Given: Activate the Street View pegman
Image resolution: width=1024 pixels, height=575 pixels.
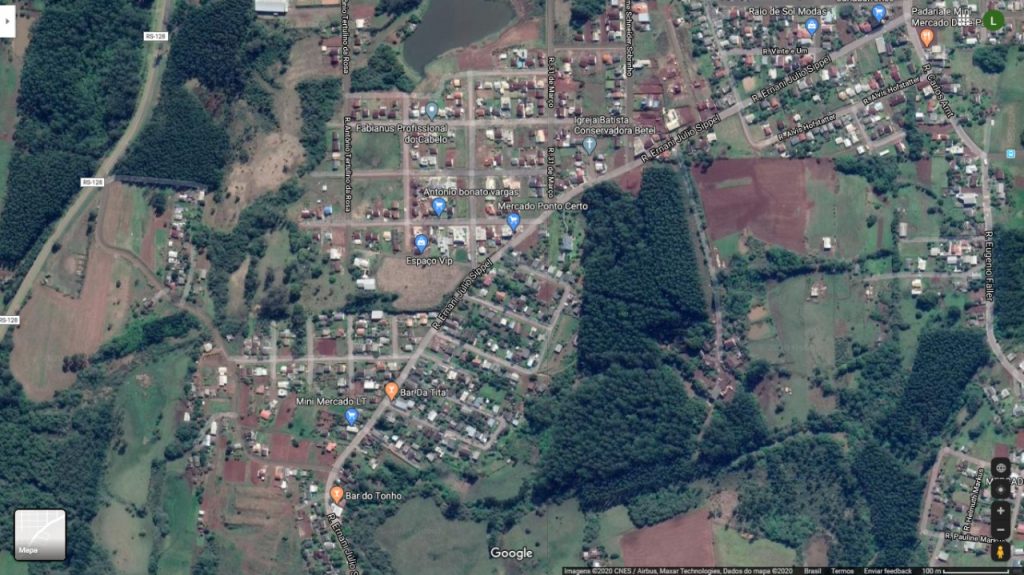Looking at the screenshot, I should click(x=1000, y=551).
